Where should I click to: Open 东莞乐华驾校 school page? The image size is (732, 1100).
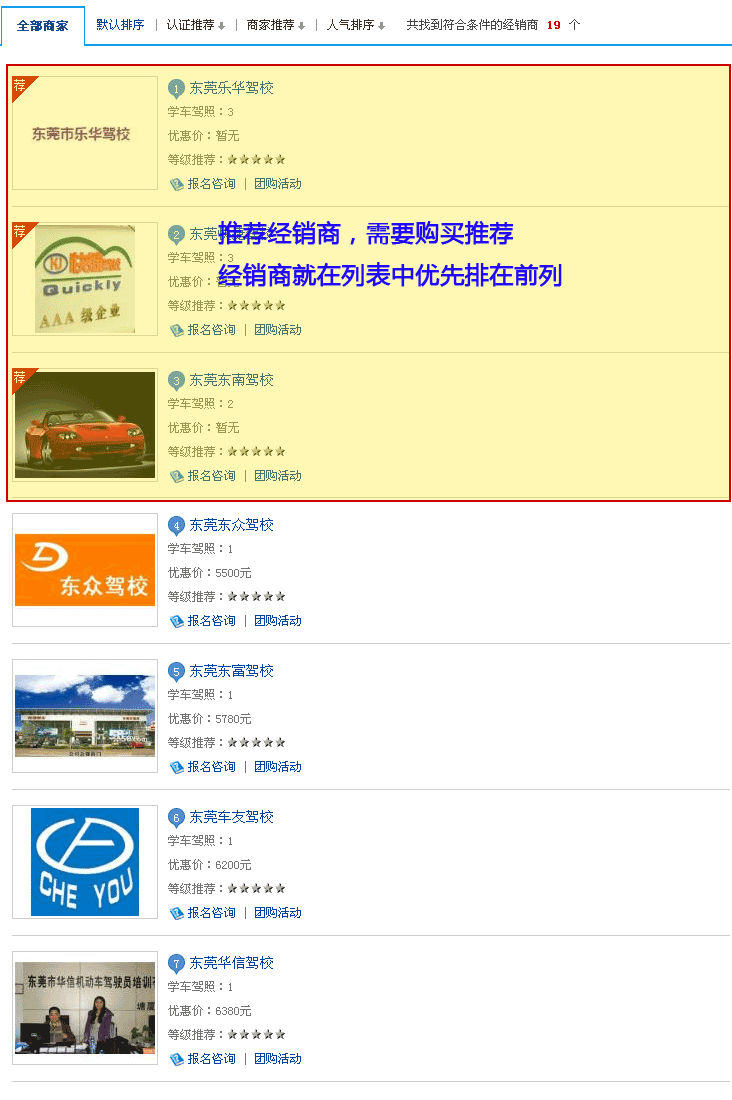pyautogui.click(x=231, y=88)
